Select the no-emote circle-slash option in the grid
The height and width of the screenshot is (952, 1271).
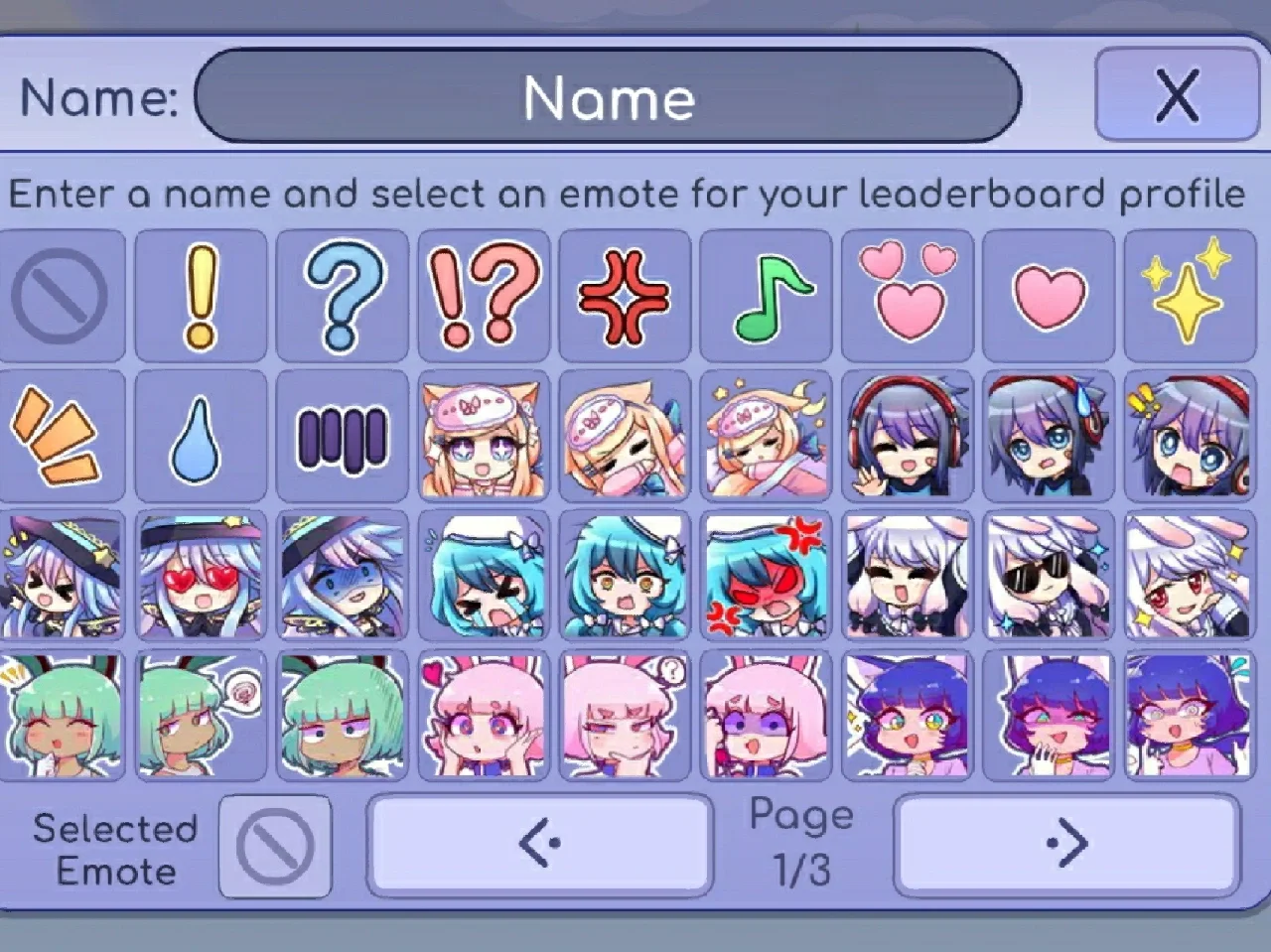pyautogui.click(x=61, y=296)
